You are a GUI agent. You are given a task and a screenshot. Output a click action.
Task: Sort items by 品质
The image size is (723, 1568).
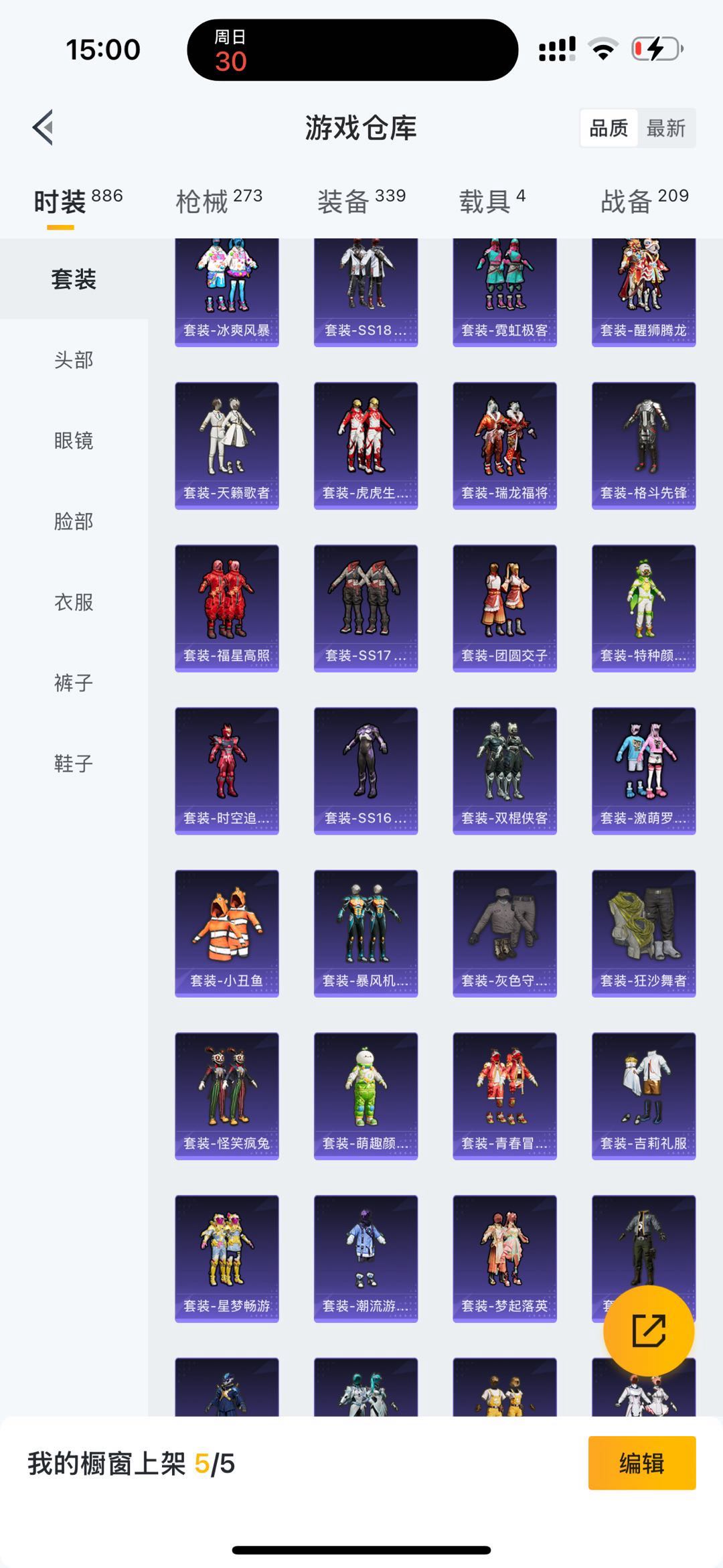pyautogui.click(x=609, y=128)
